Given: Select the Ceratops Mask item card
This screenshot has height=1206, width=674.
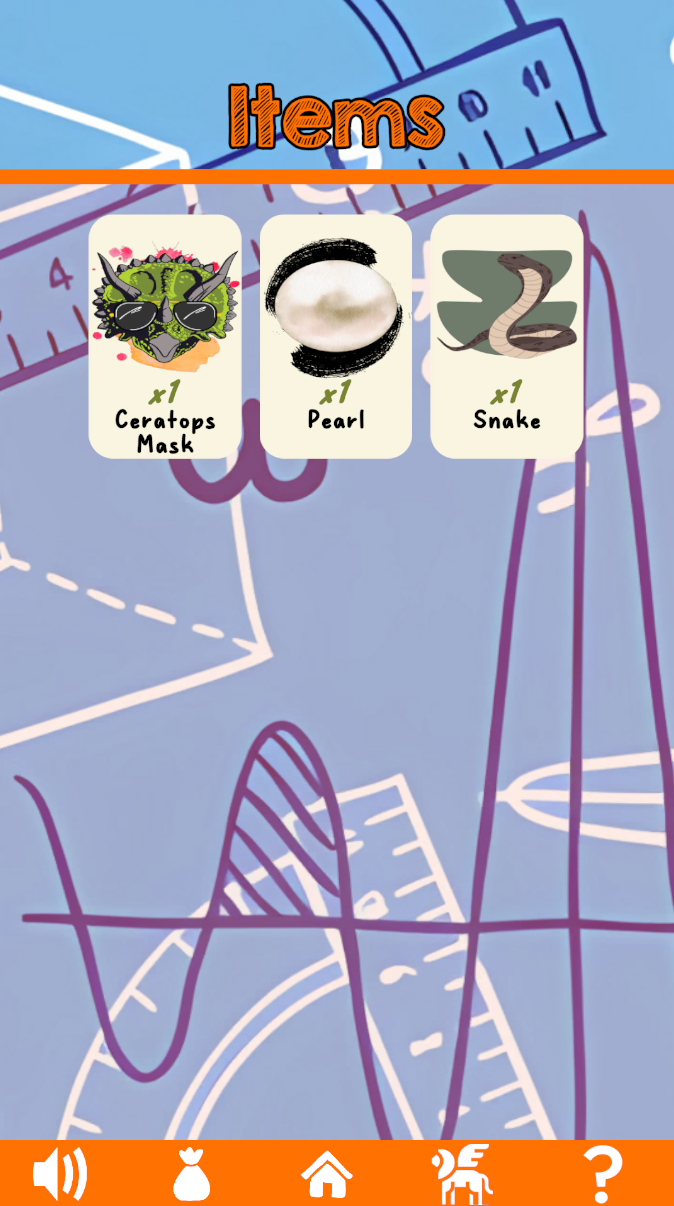Looking at the screenshot, I should (165, 337).
